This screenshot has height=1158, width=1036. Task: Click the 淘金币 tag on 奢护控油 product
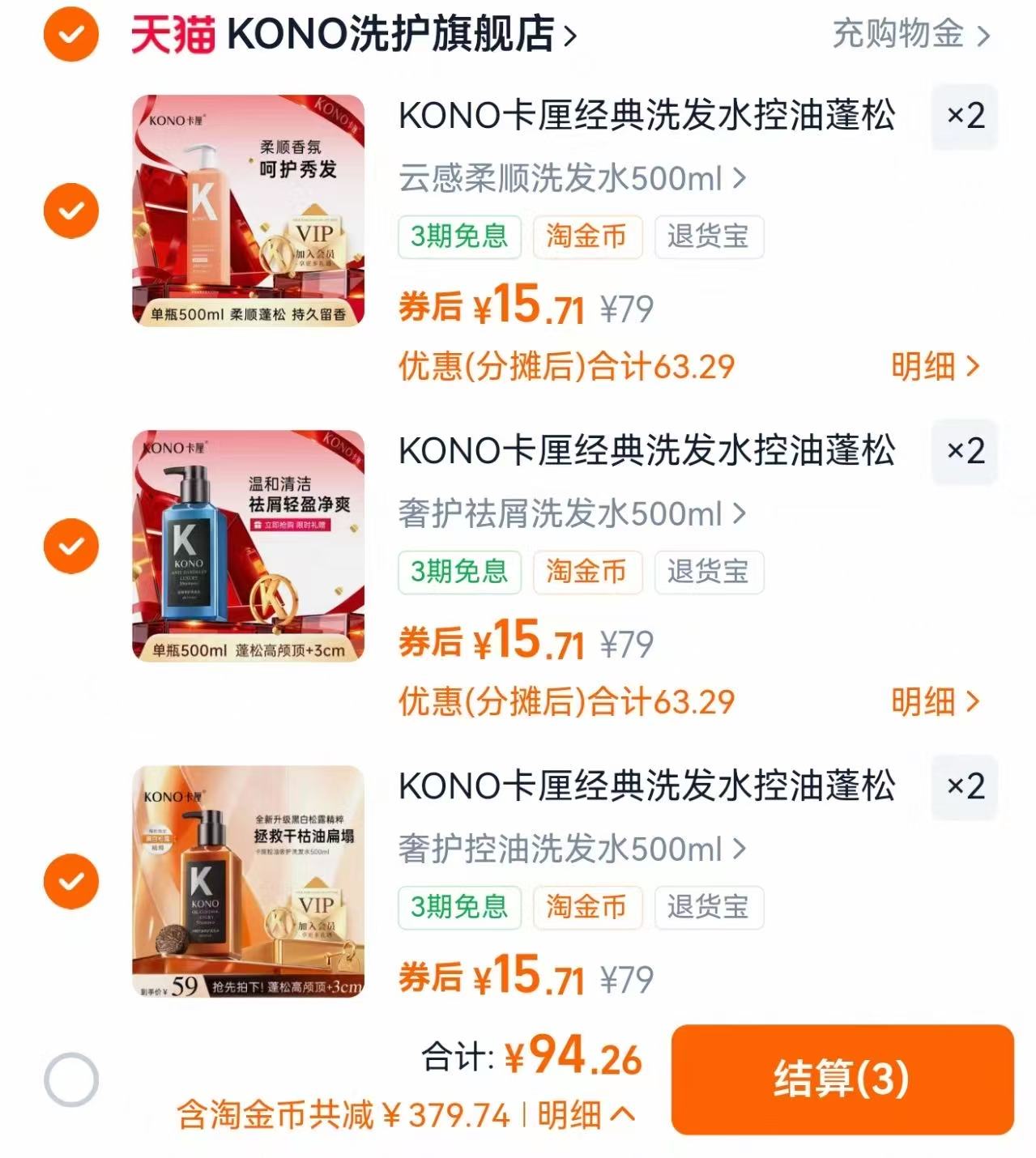pos(587,908)
